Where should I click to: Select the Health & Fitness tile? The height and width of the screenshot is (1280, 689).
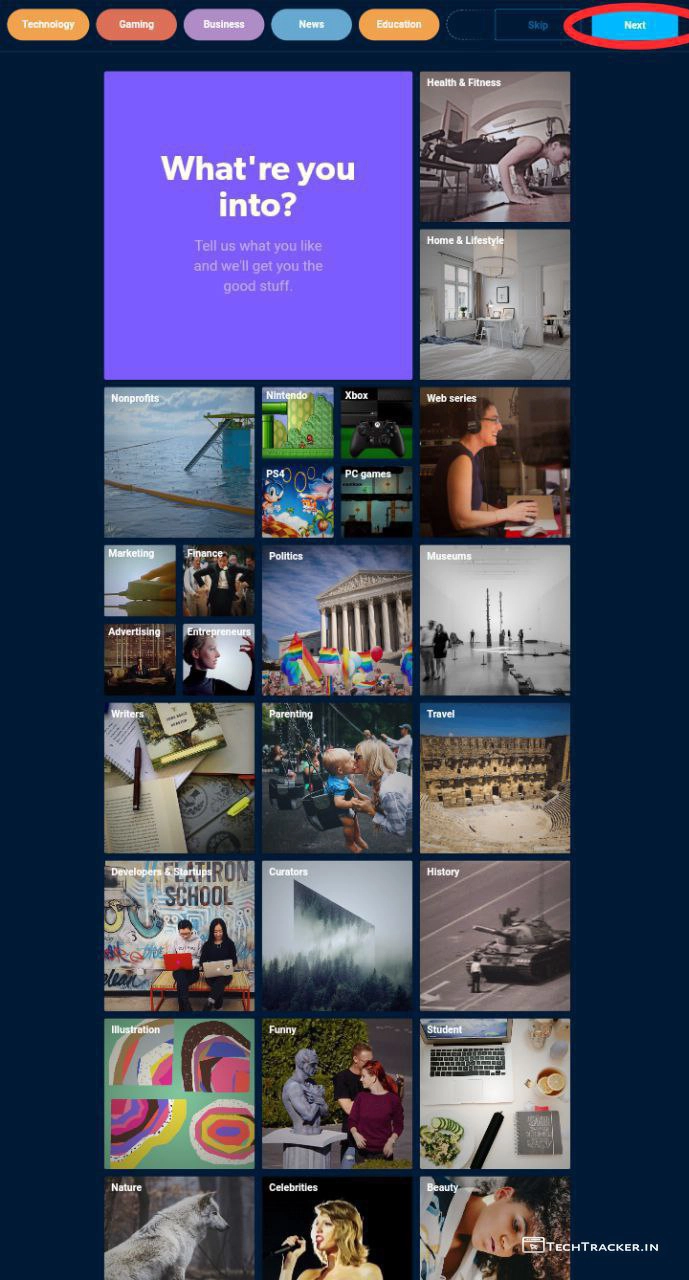pos(495,146)
